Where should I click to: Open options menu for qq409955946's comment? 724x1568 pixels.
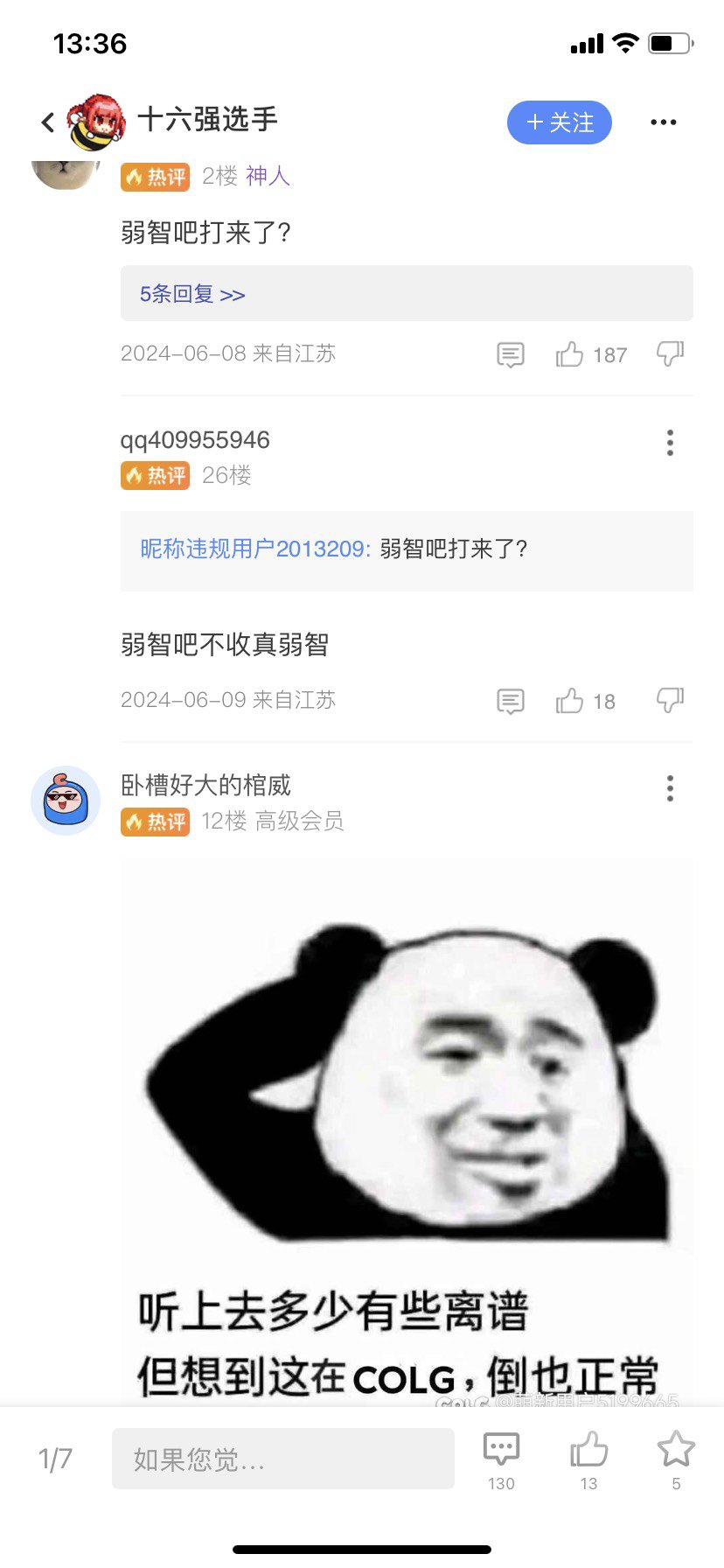[671, 443]
